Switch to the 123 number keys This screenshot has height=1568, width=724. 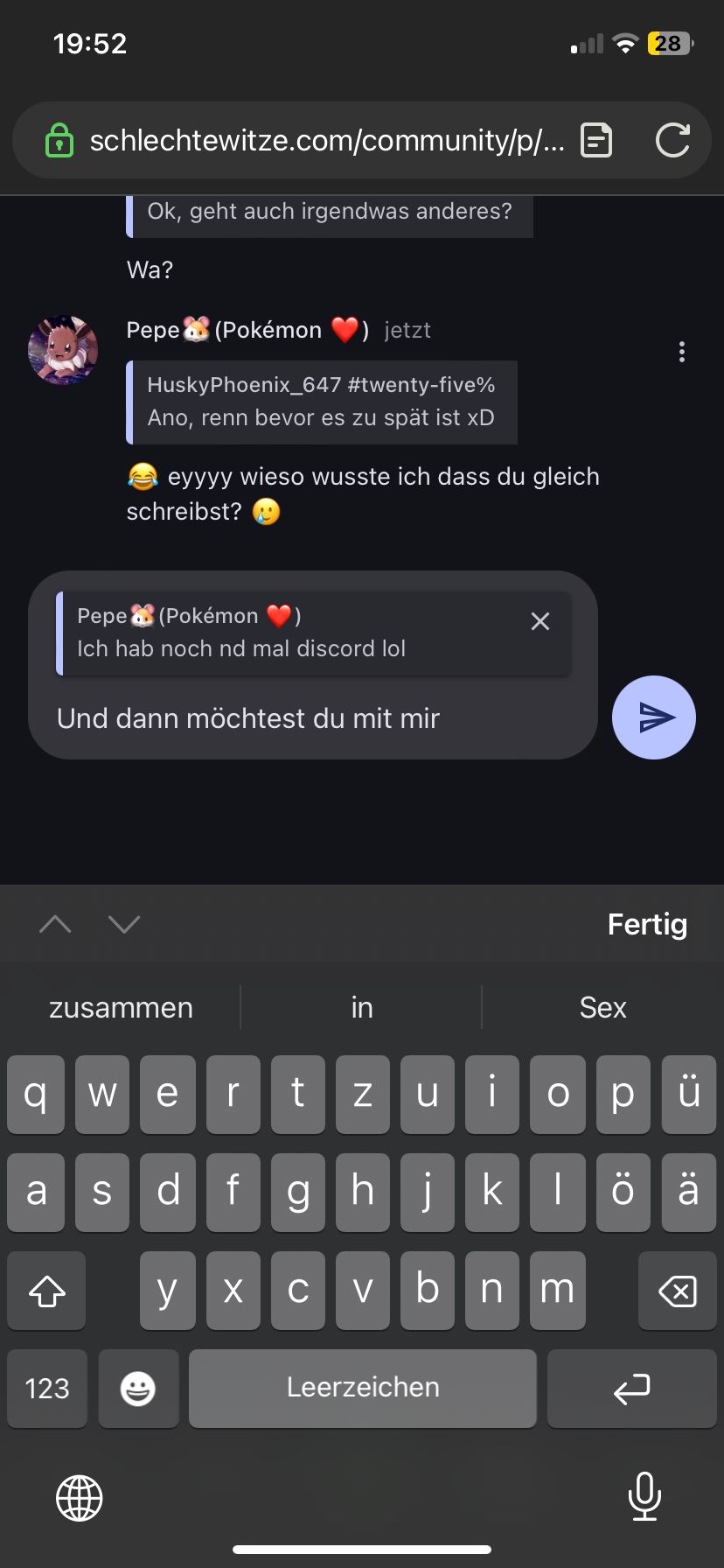pos(47,1388)
